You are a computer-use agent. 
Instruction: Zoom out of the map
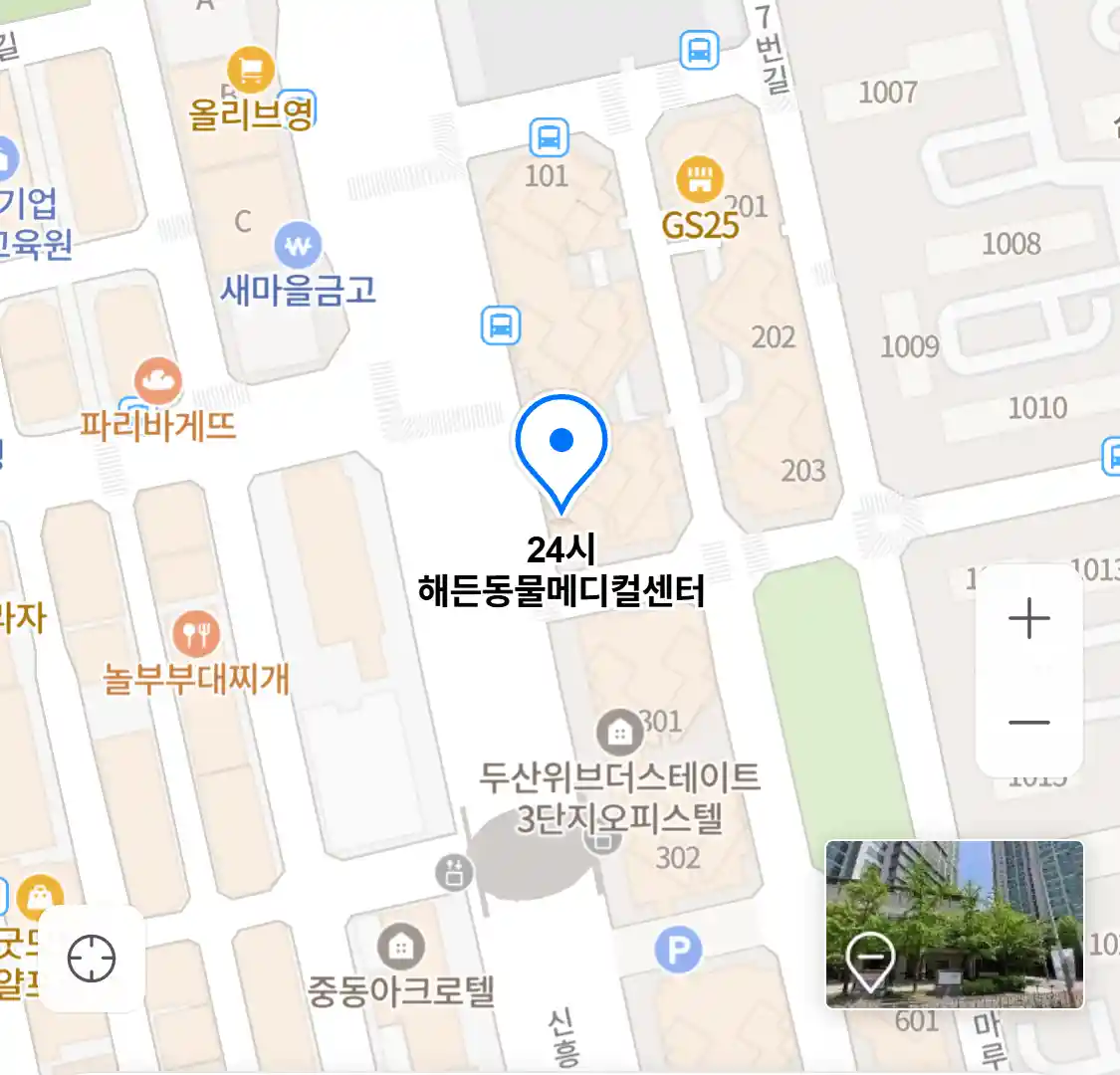[1028, 723]
